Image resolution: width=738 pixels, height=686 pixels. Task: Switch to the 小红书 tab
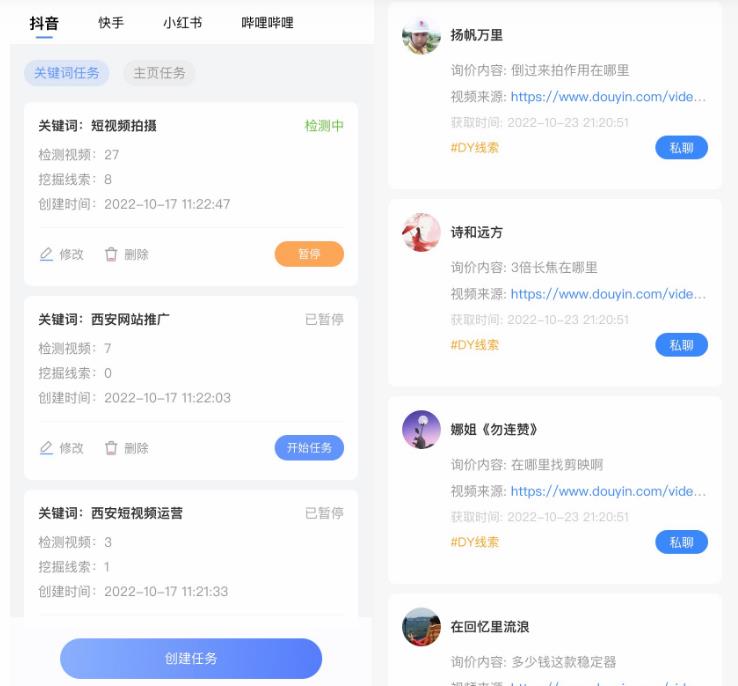point(182,23)
